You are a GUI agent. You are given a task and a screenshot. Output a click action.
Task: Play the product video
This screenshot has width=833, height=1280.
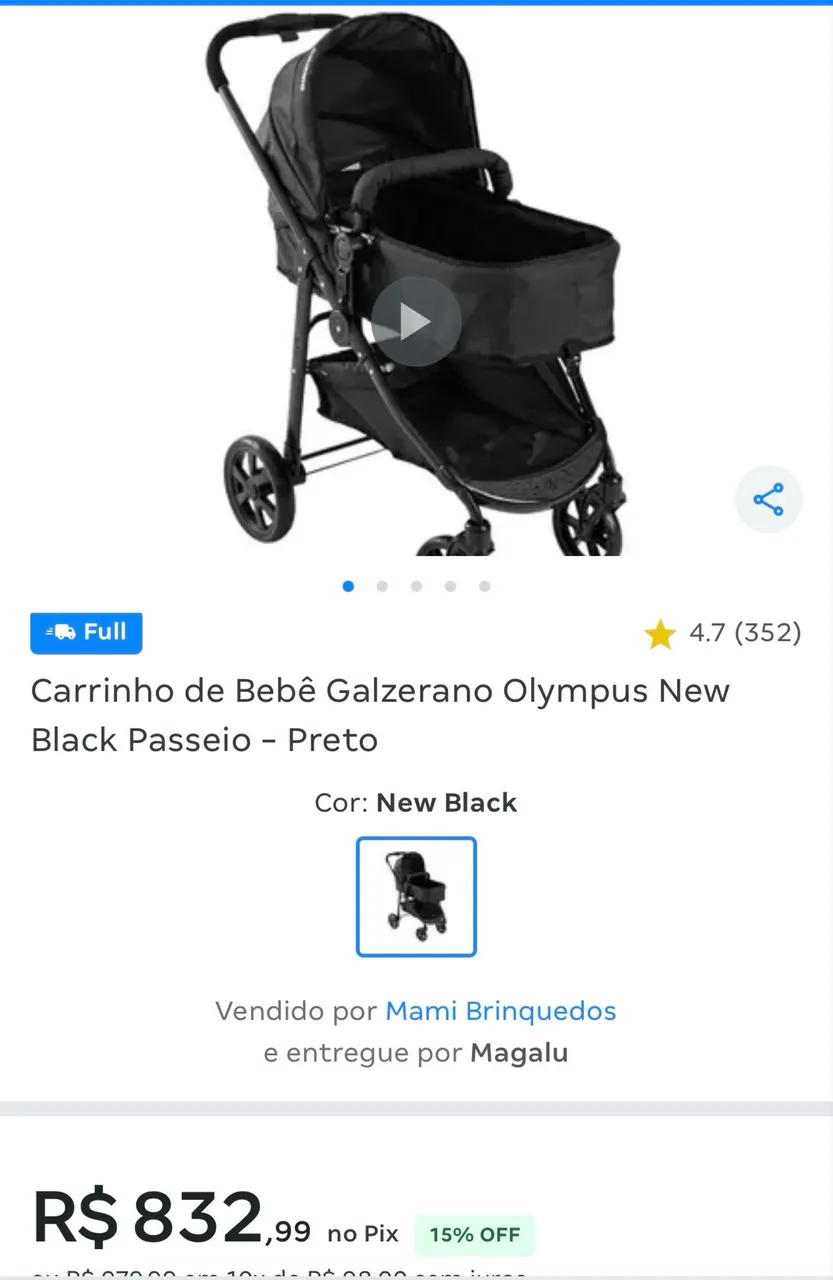(416, 321)
